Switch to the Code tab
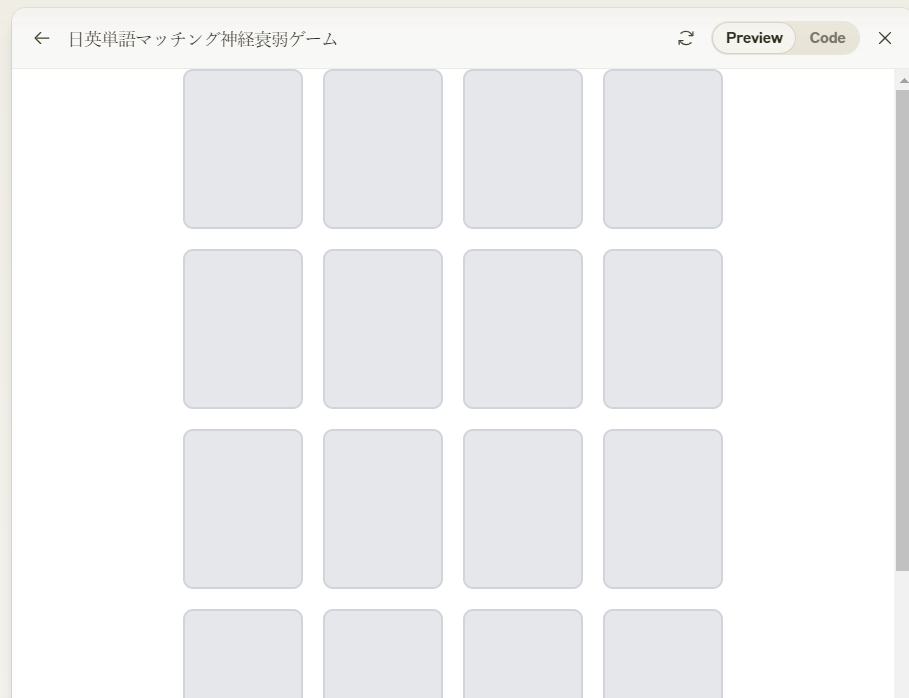Image resolution: width=909 pixels, height=698 pixels. [x=827, y=38]
